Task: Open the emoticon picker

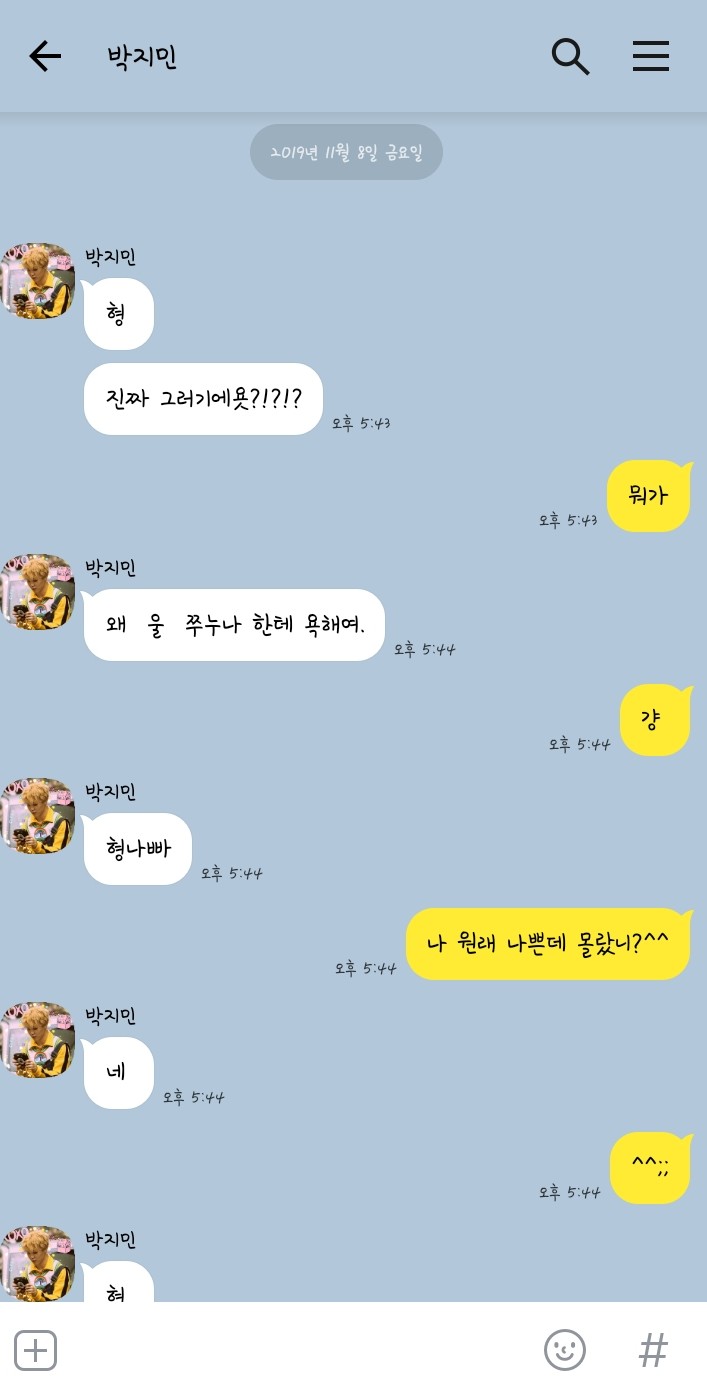Action: pos(565,1350)
